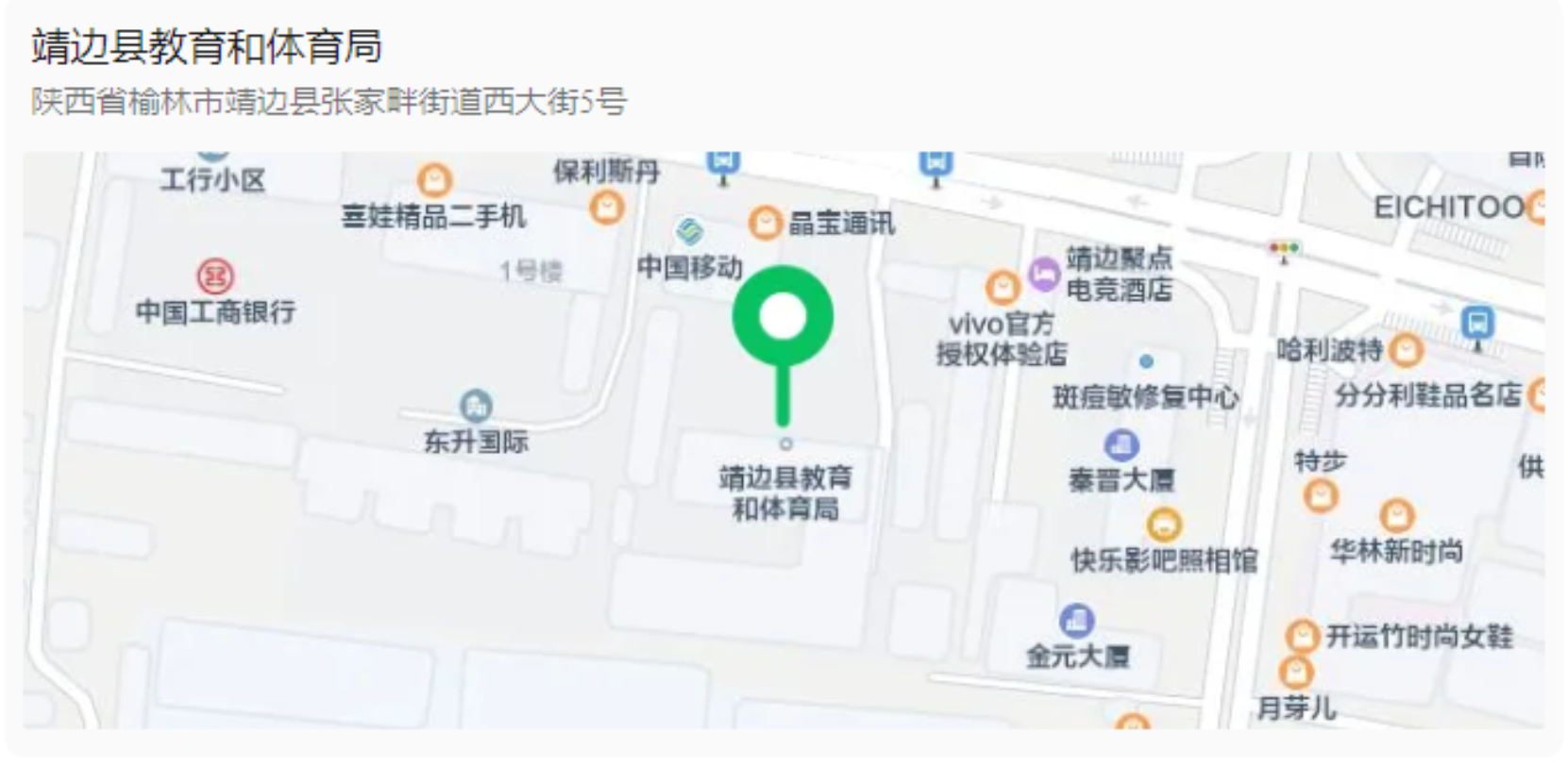This screenshot has height=767, width=1568.
Task: Open the 靖边县教育和体育局 location map card
Action: click(206, 47)
